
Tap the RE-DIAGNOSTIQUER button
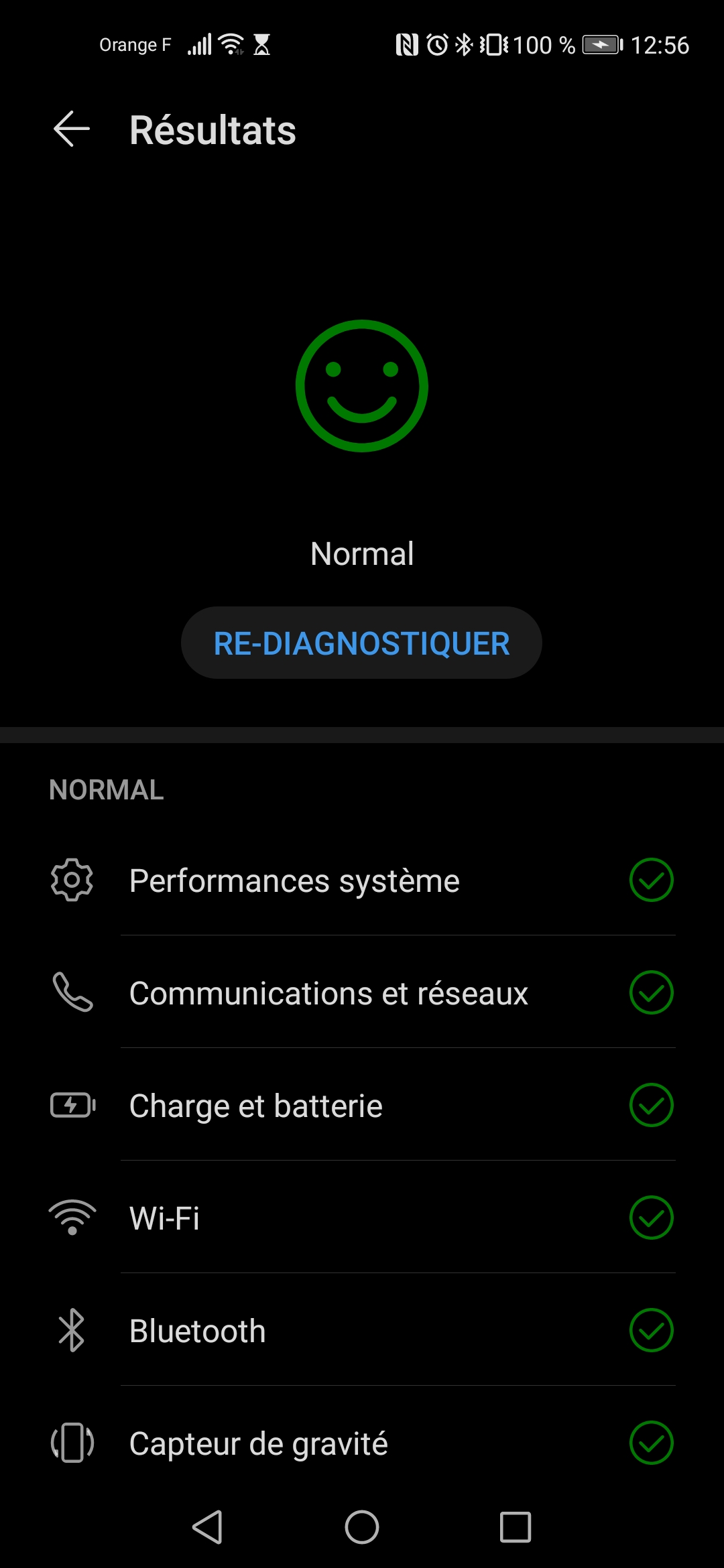[361, 643]
